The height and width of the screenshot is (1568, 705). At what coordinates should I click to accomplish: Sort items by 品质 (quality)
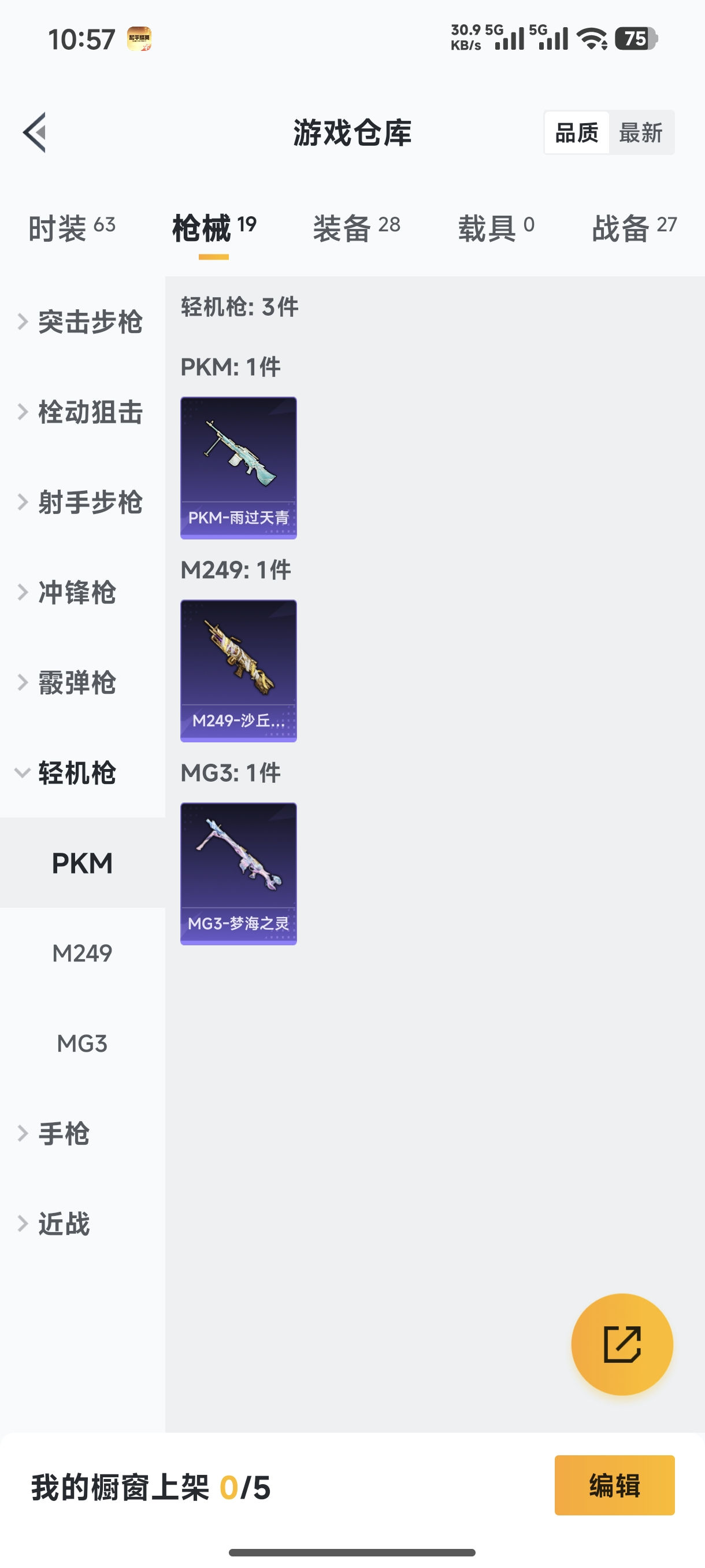pos(577,133)
